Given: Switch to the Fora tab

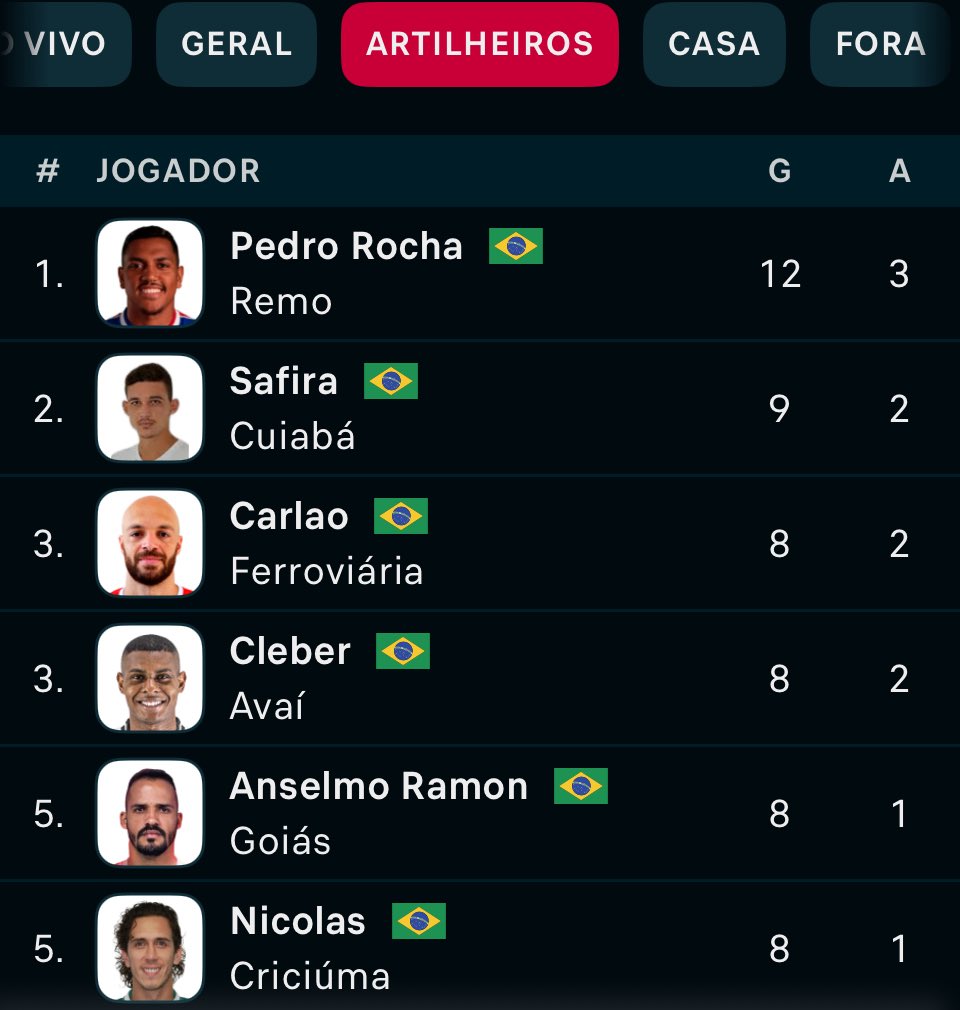Looking at the screenshot, I should [880, 45].
